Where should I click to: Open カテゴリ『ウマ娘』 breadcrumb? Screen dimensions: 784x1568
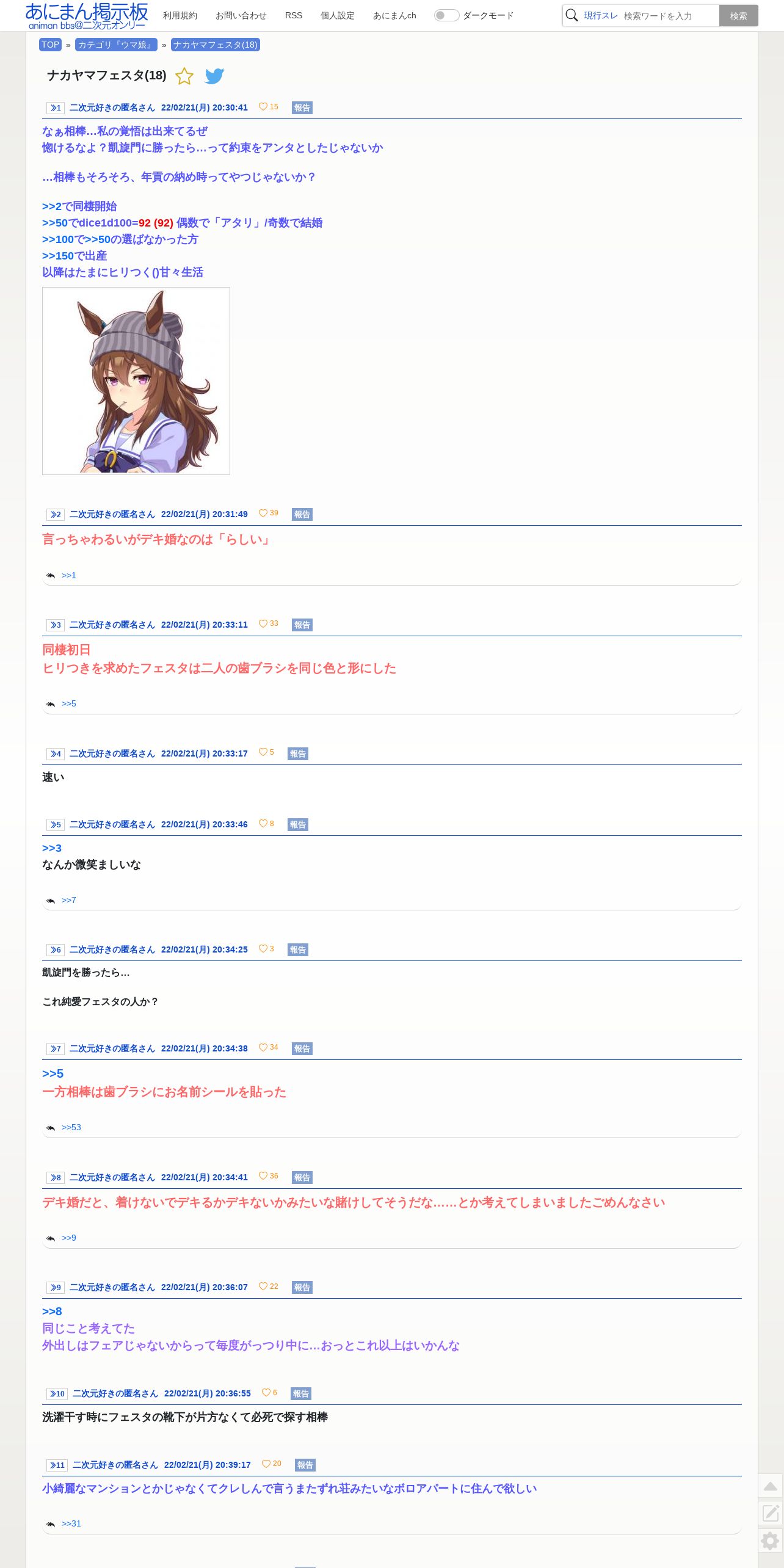click(116, 45)
